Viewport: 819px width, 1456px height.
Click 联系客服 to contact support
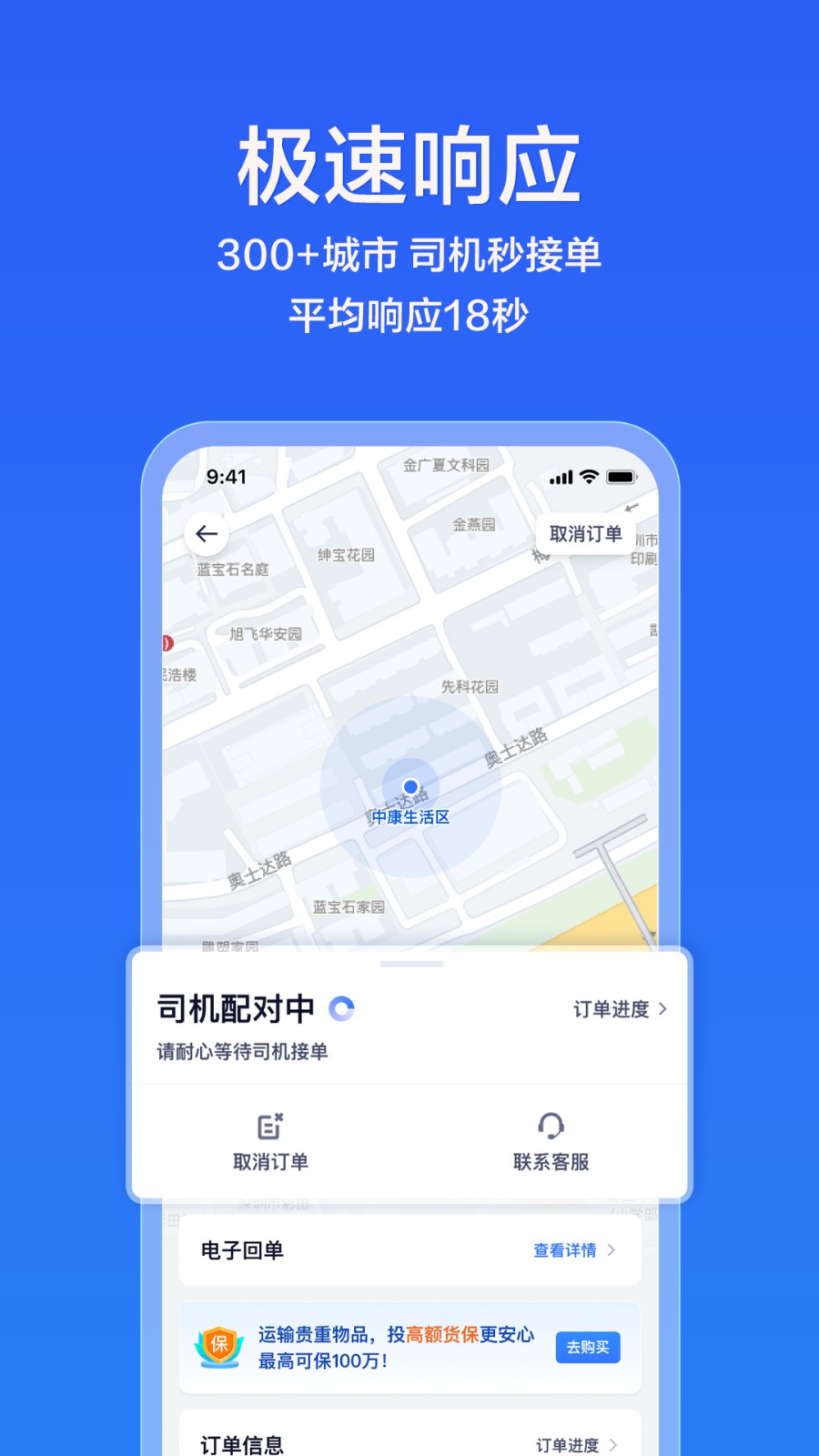[552, 1160]
